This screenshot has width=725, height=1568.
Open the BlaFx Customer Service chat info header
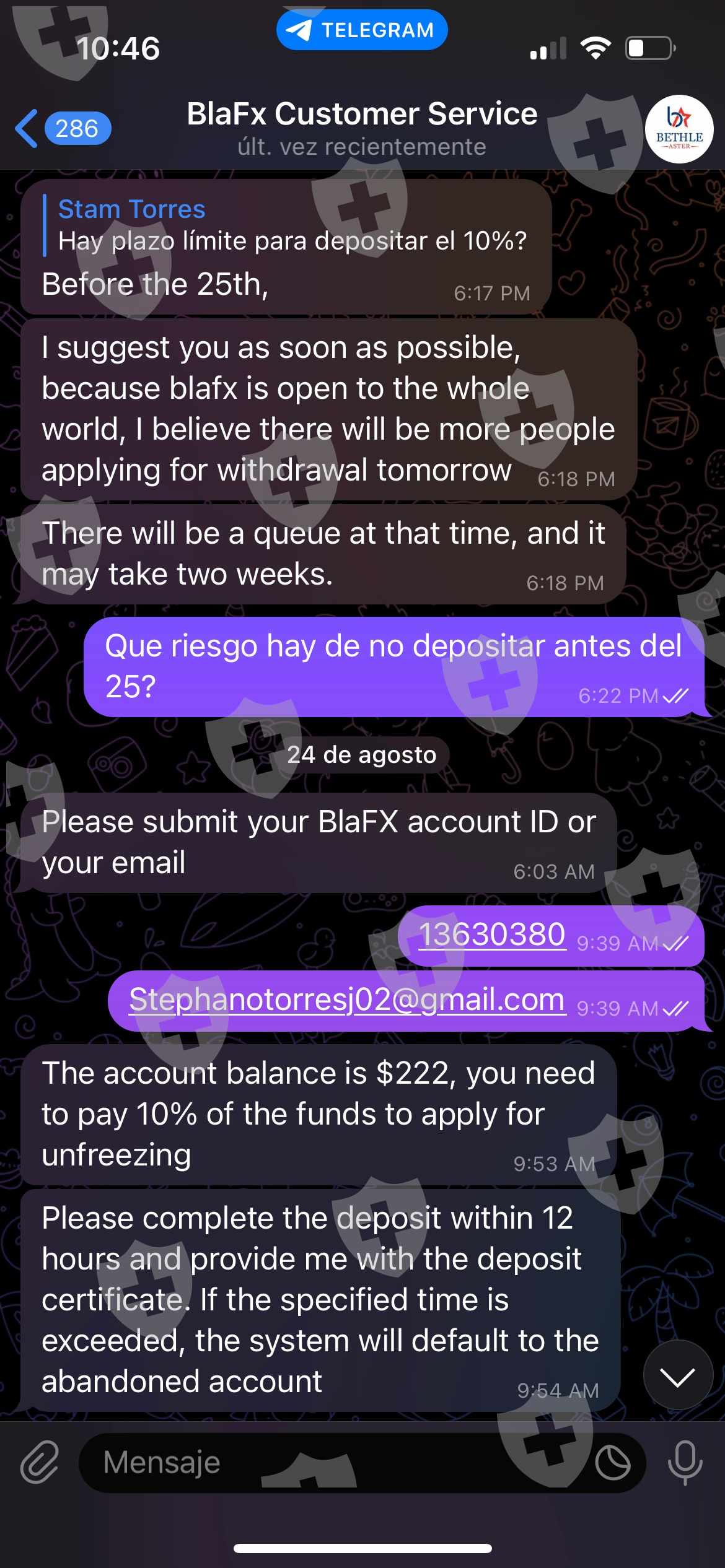(x=362, y=128)
